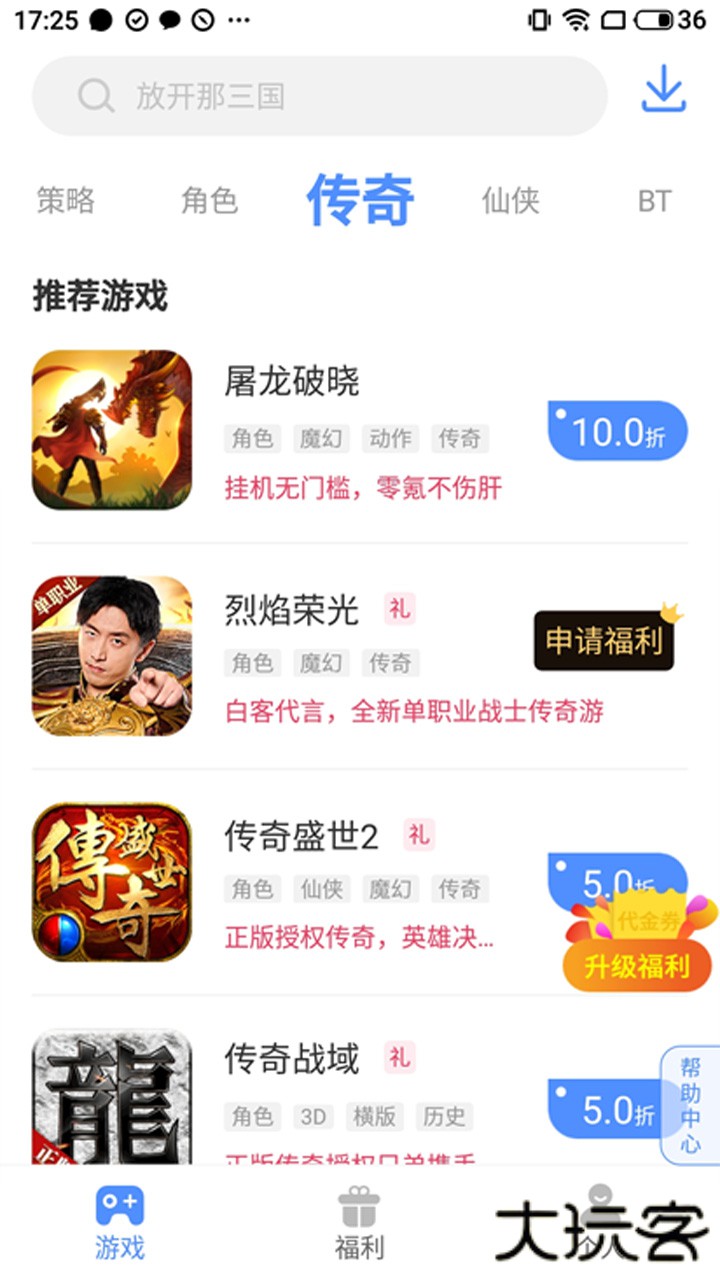Tap the 魔幻 tag under 屠龙破晓
720x1280 pixels.
320,439
